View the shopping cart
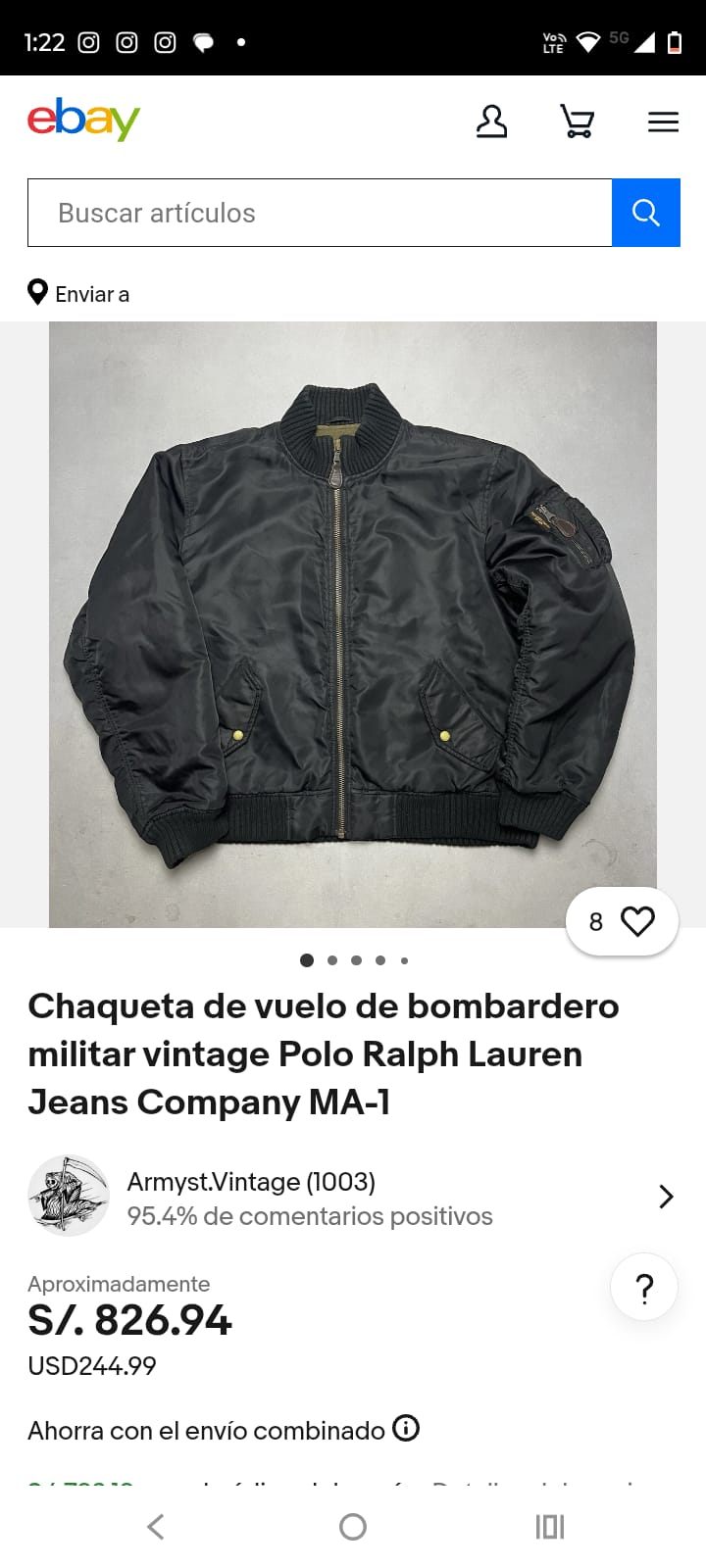The image size is (706, 1568). point(577,122)
